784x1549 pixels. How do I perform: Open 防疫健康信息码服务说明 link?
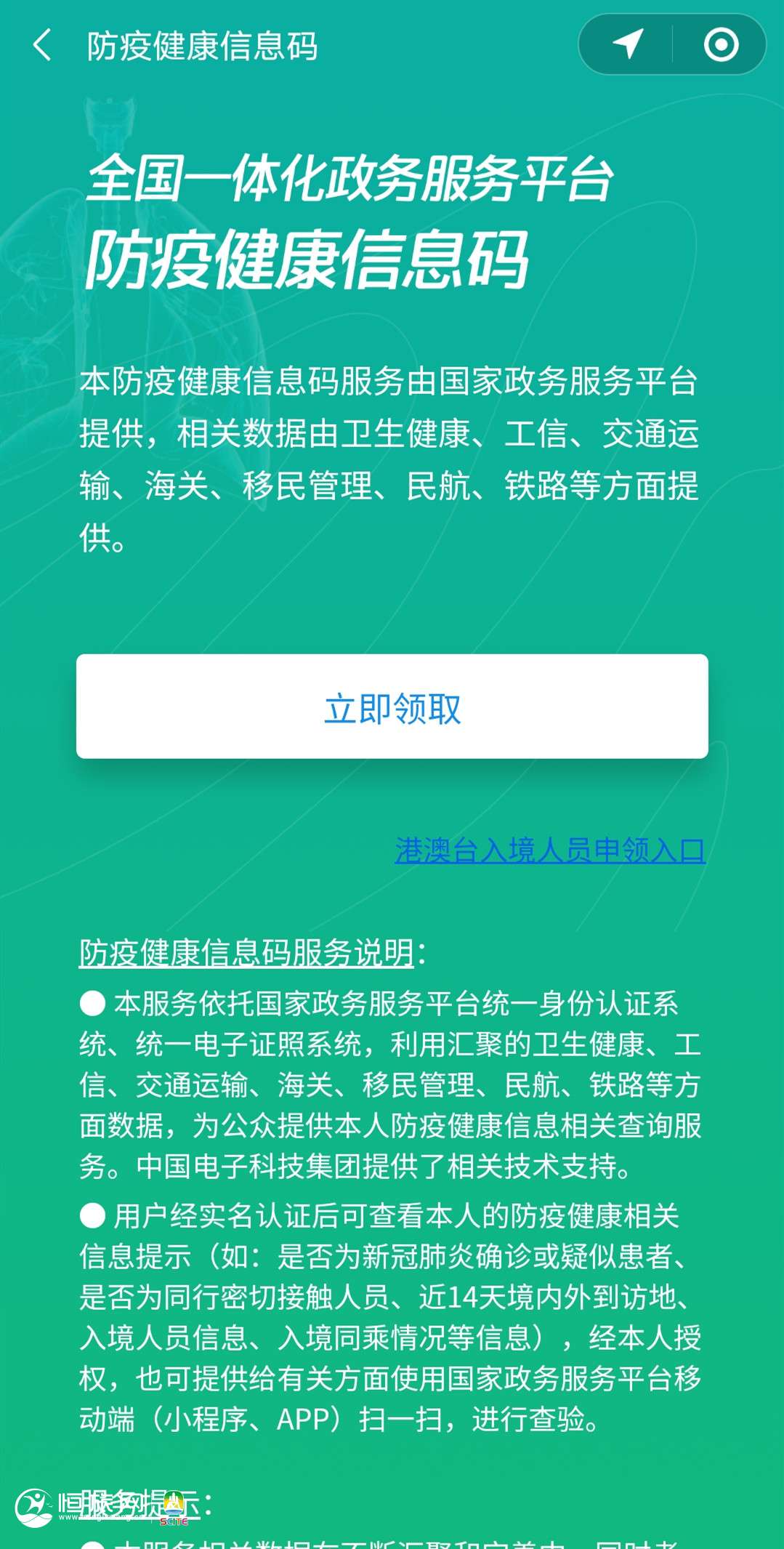tap(247, 951)
